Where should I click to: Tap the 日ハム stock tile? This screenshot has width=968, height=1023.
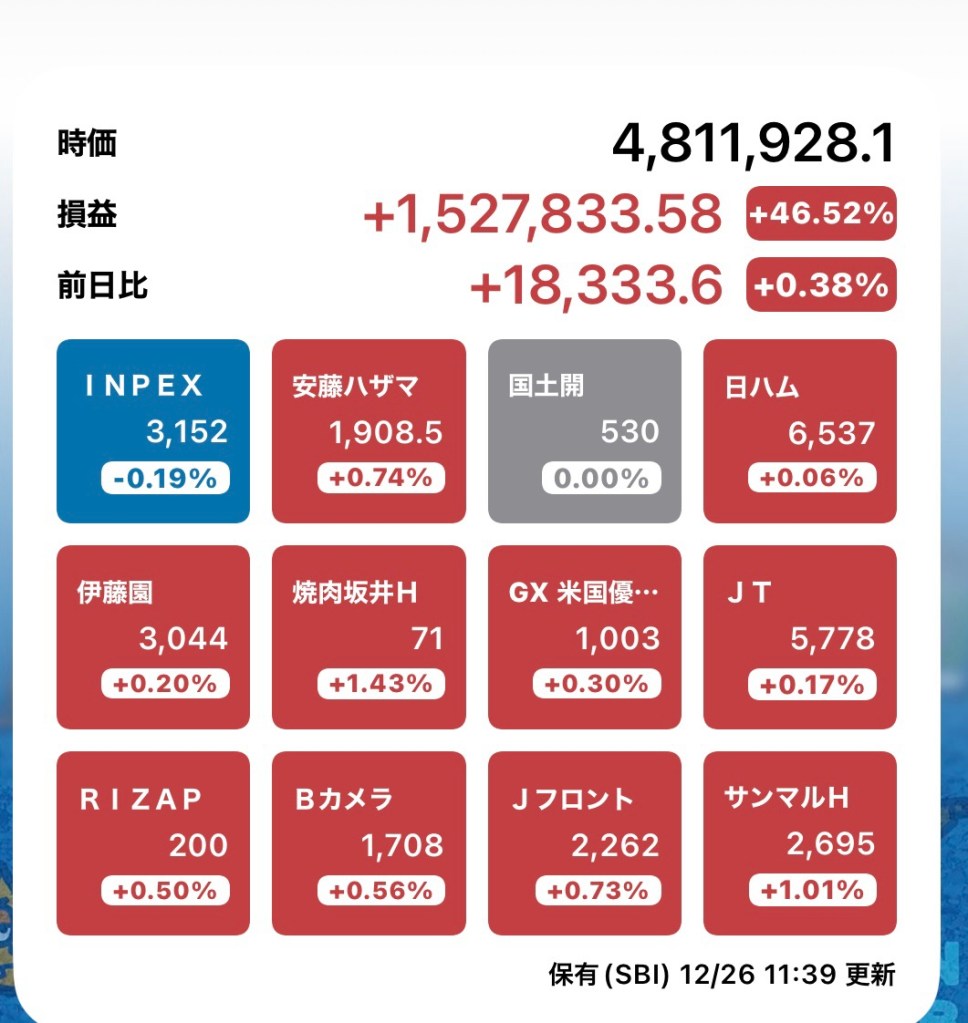800,431
